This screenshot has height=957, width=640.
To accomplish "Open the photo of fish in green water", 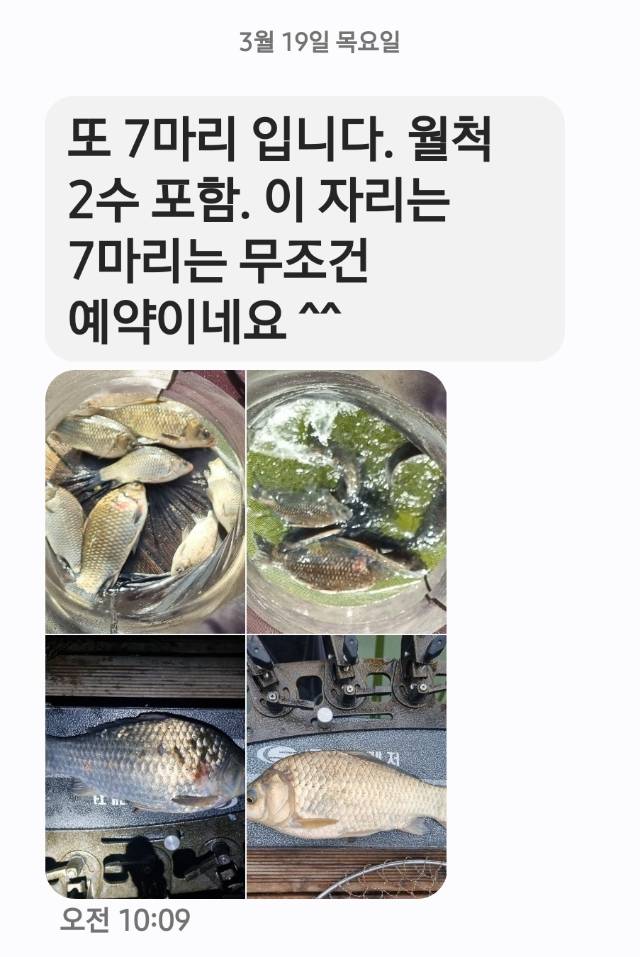I will [346, 500].
